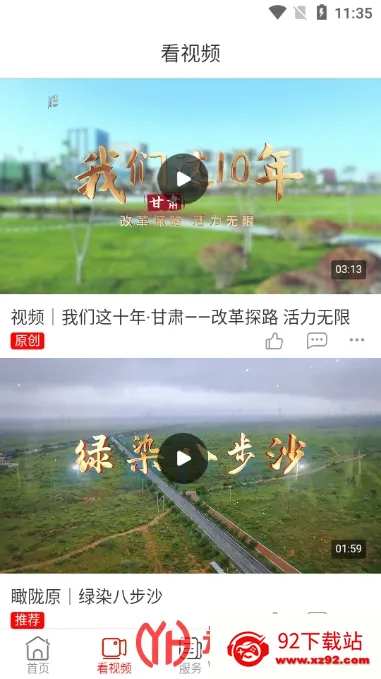Switch to the 服务 tab
Image resolution: width=381 pixels, height=679 pixels.
(190, 655)
